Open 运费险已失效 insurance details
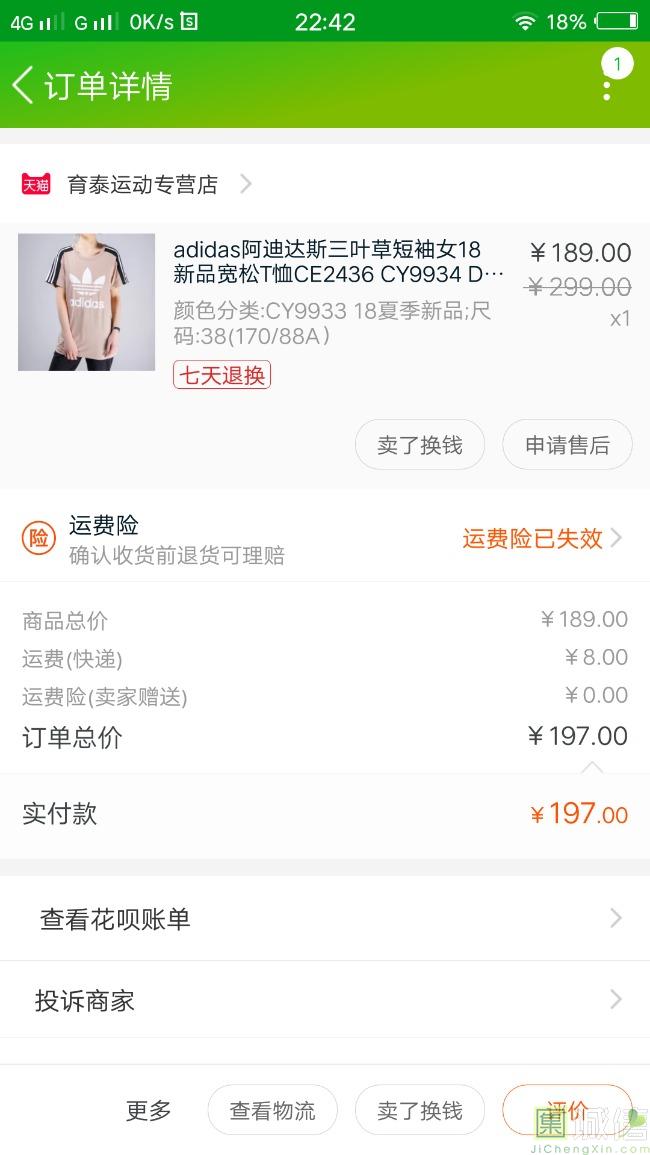 pos(541,539)
